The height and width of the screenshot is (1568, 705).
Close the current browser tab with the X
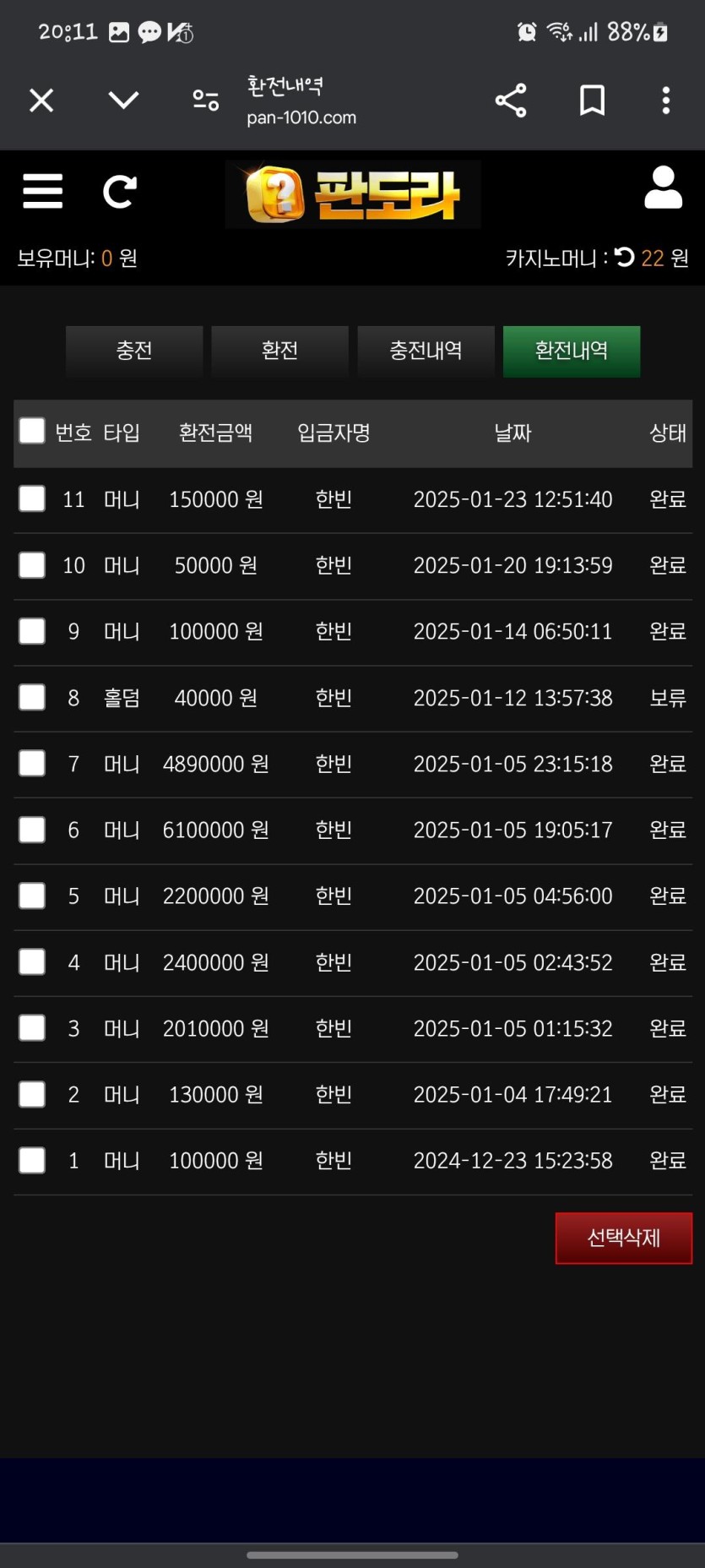[41, 101]
